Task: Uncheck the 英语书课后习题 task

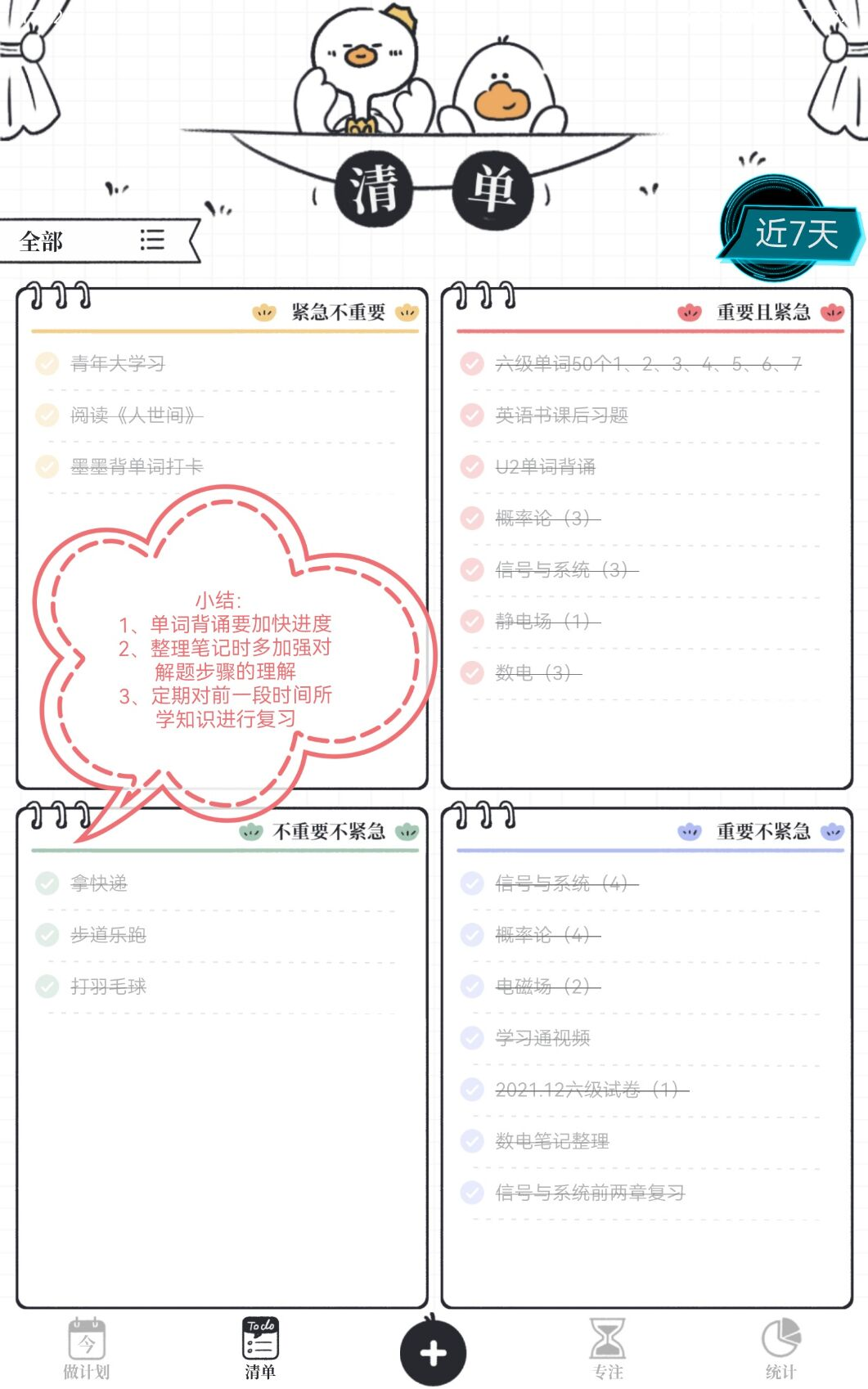Action: click(x=472, y=415)
